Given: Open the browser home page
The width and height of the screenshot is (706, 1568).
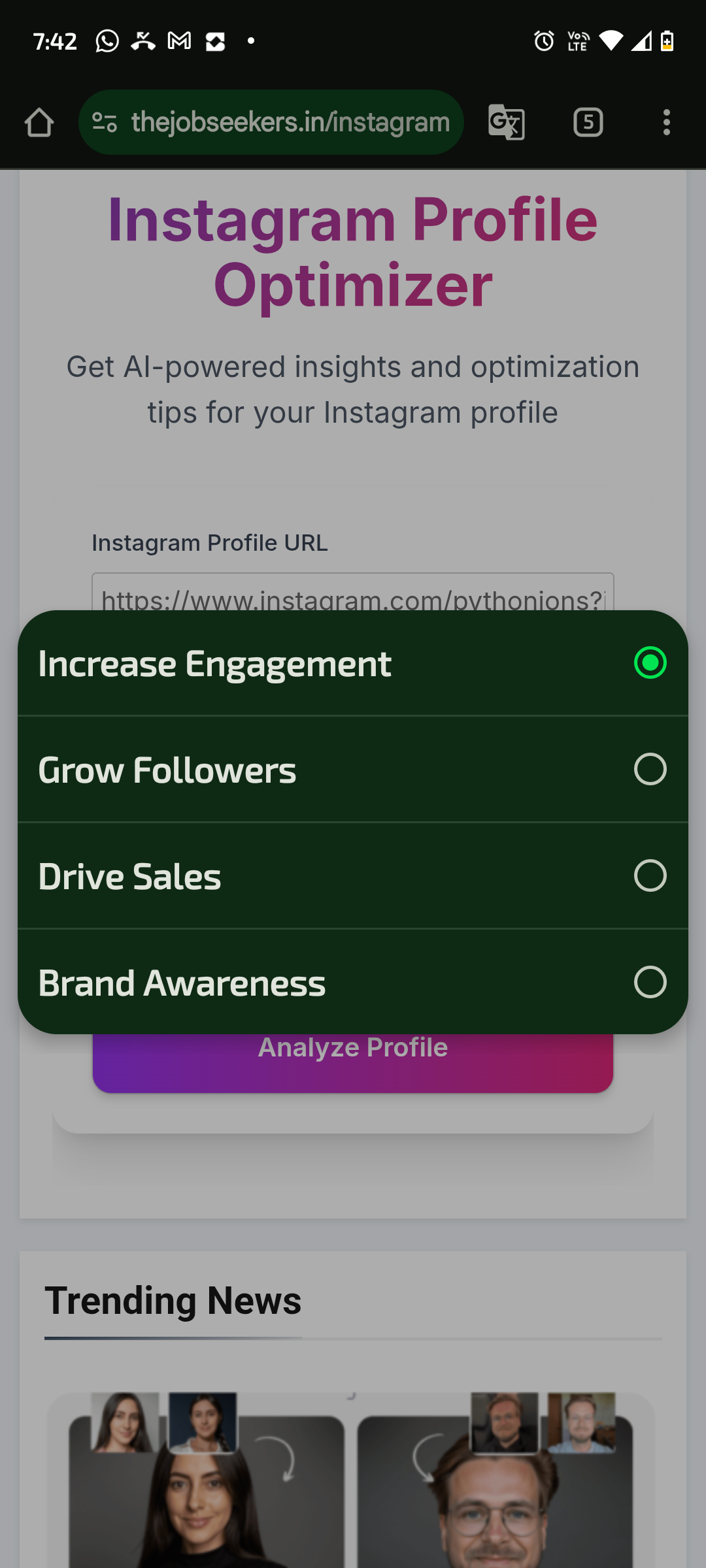Looking at the screenshot, I should (x=39, y=122).
